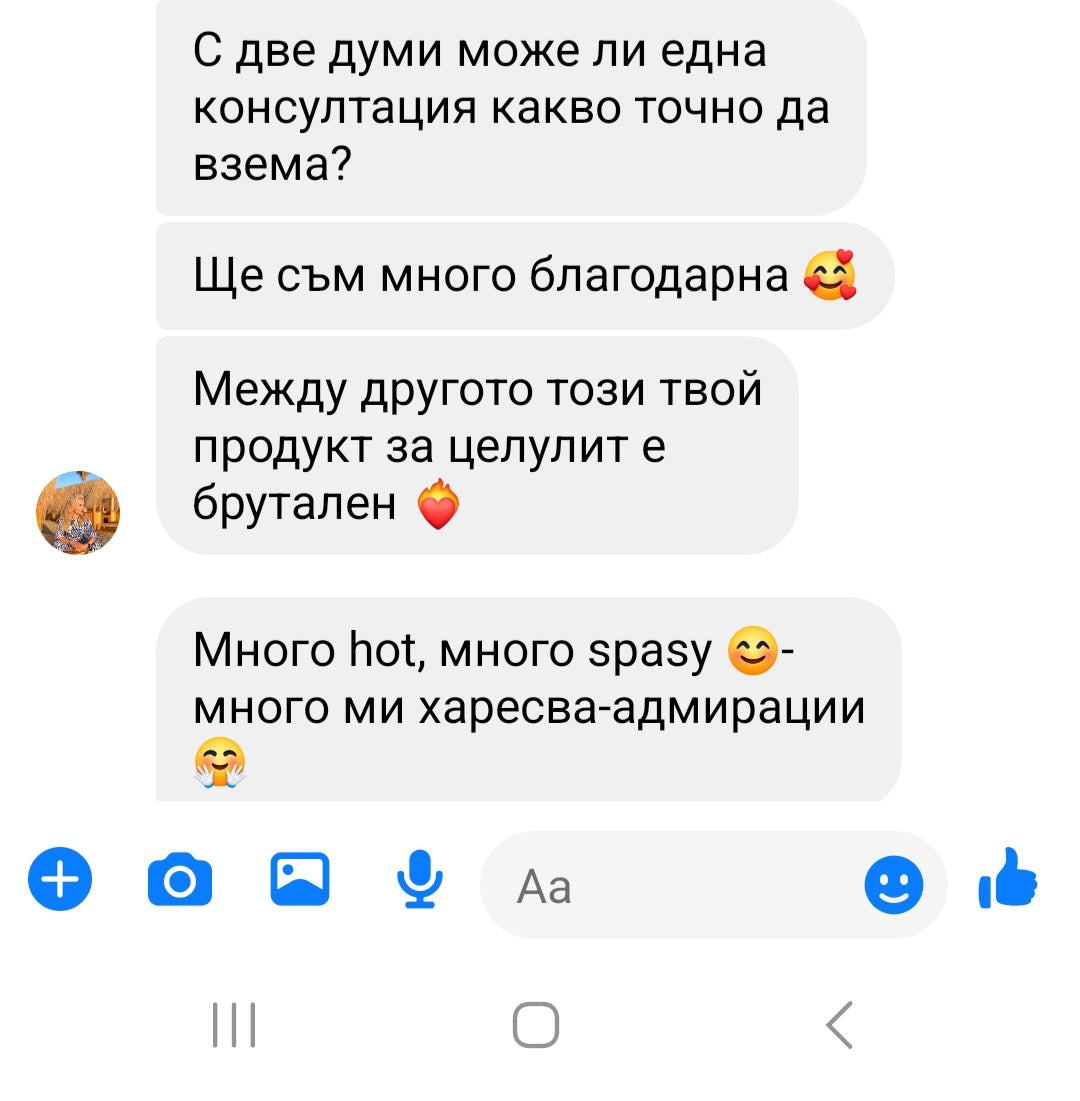Send a thumbs-up like

[x=1008, y=879]
